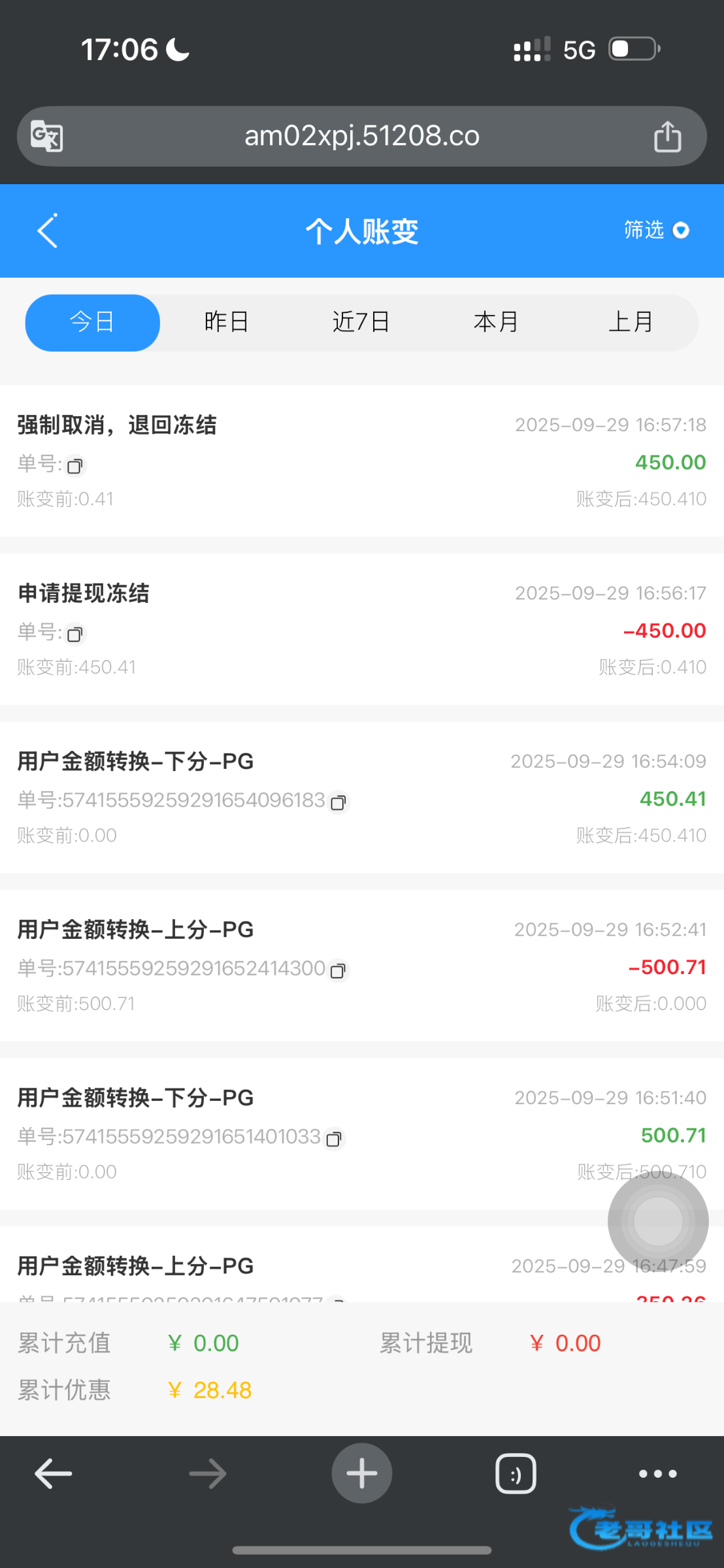Viewport: 724px width, 1568px height.
Task: View the 上月 records tab
Action: coord(631,323)
